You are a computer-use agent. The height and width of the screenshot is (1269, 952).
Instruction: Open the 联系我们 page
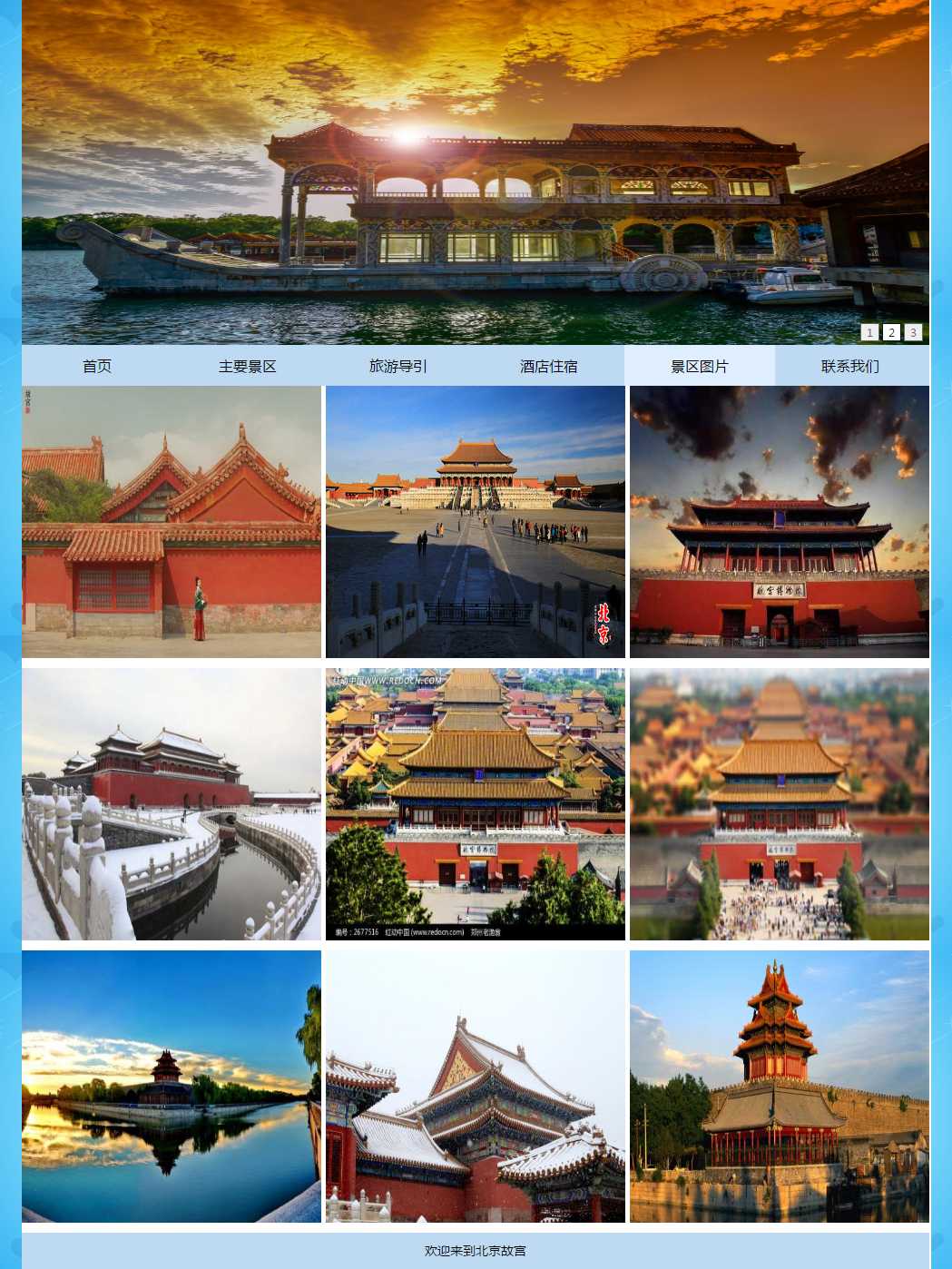tap(850, 366)
